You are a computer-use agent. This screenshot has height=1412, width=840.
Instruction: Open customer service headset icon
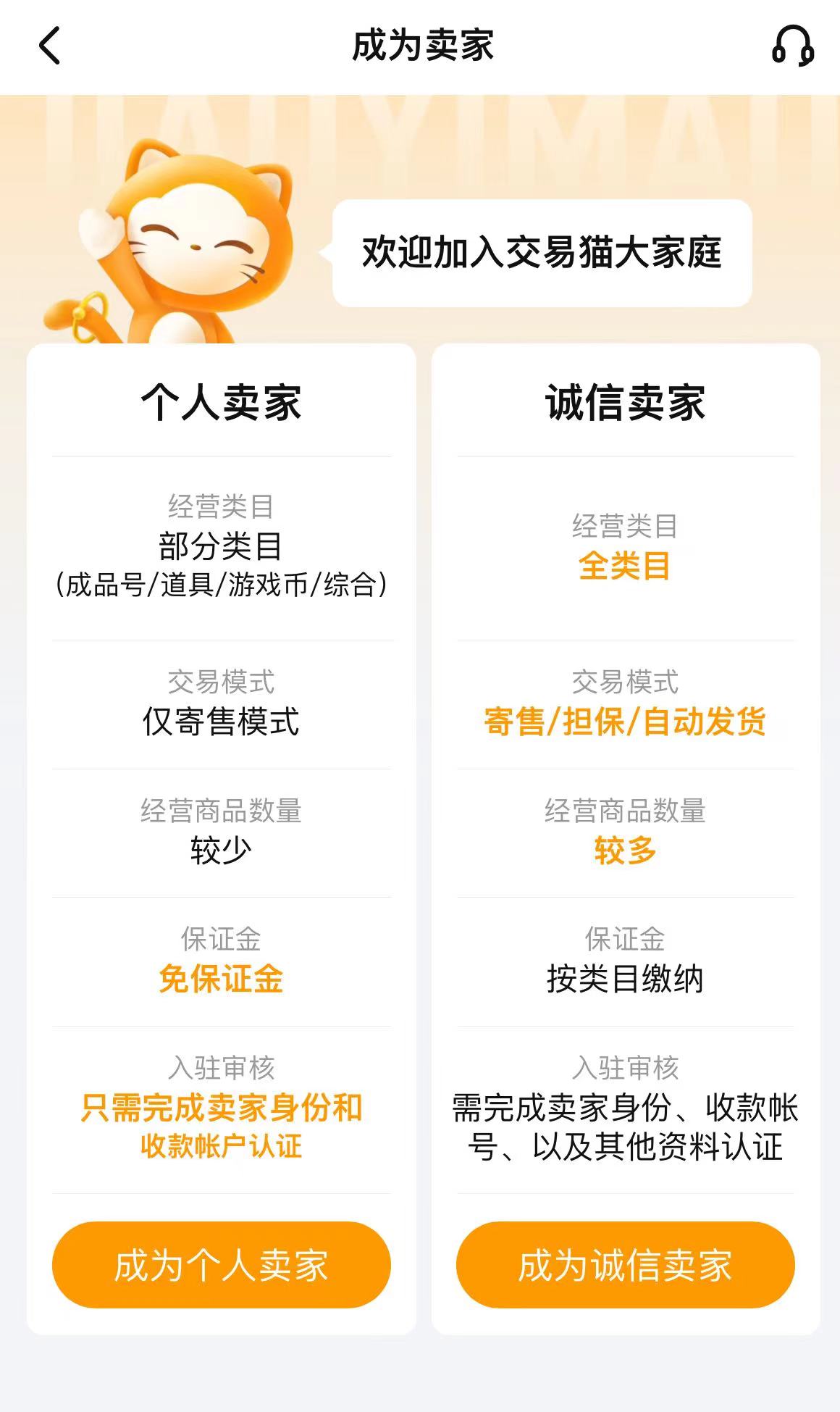coord(792,46)
